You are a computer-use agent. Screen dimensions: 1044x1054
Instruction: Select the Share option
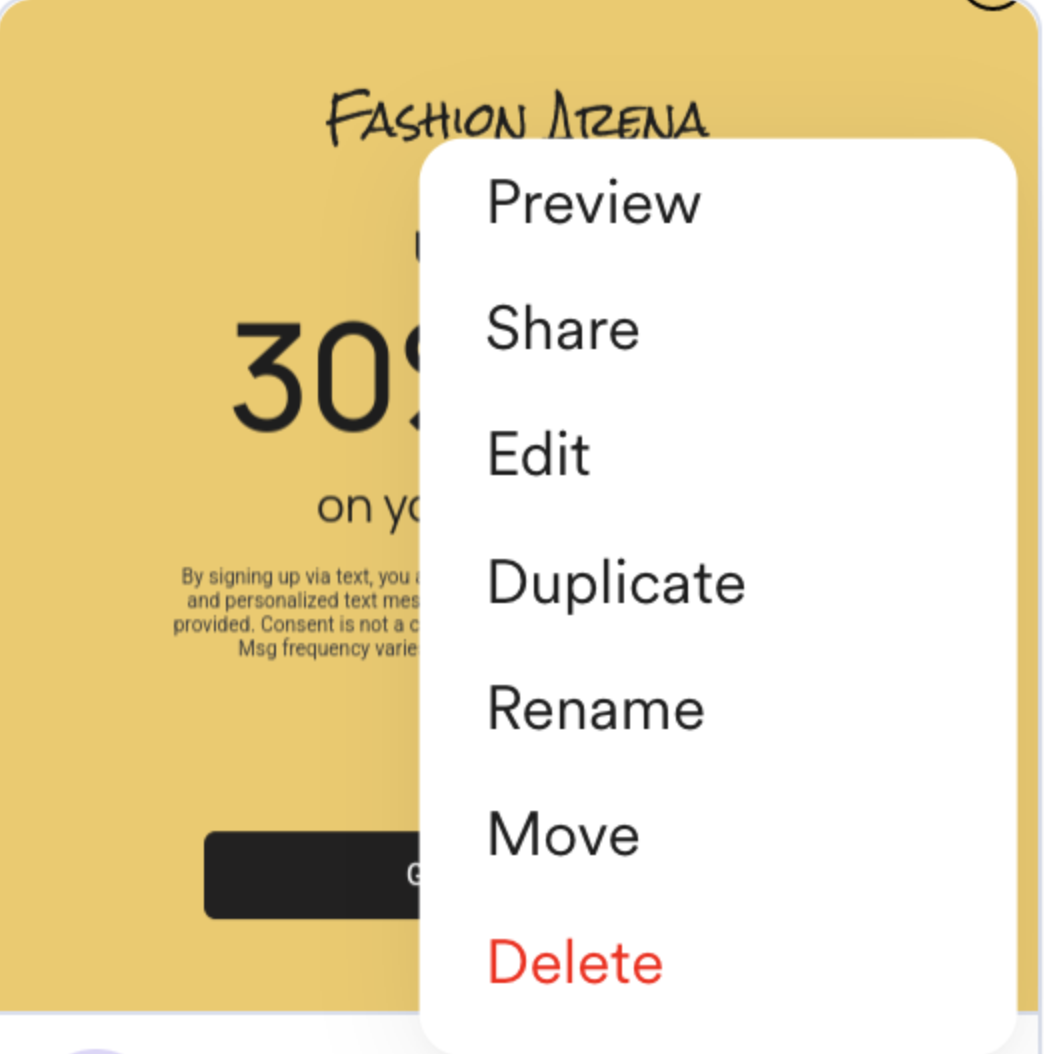click(x=563, y=329)
